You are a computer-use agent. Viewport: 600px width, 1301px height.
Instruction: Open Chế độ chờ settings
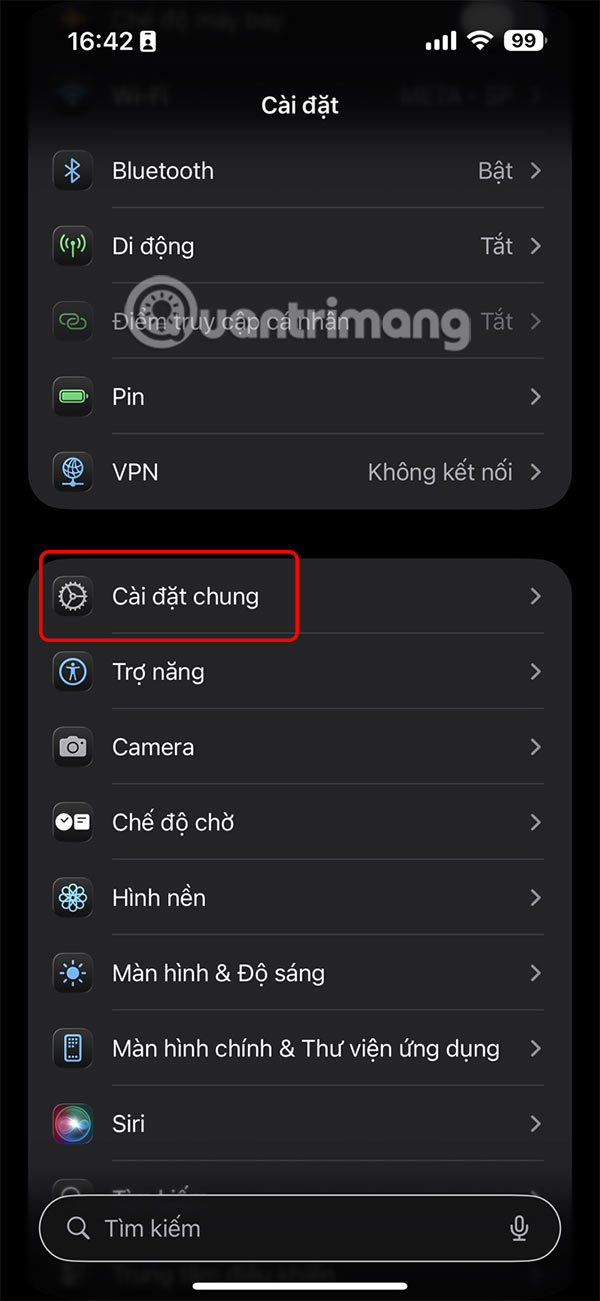300,823
